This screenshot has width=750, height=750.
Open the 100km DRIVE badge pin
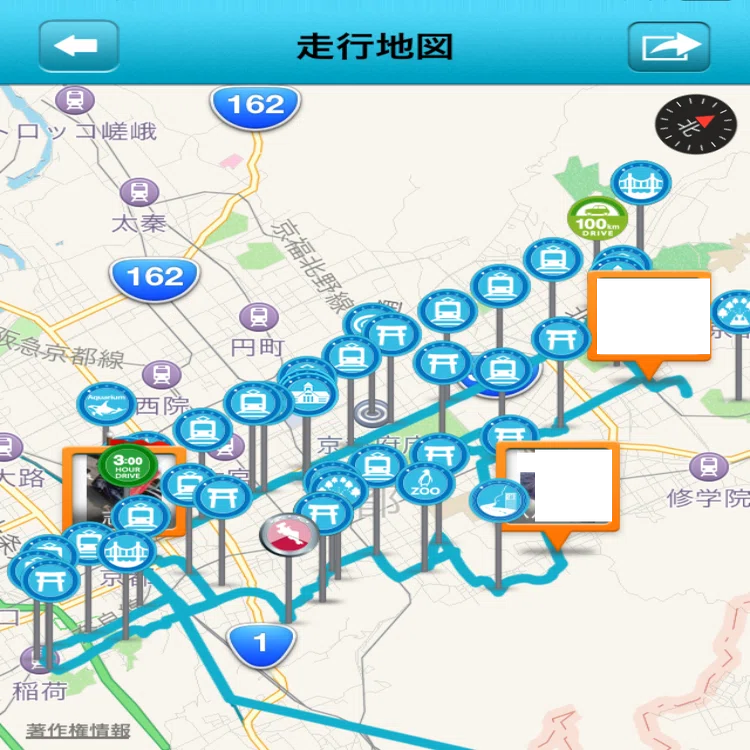[x=597, y=219]
